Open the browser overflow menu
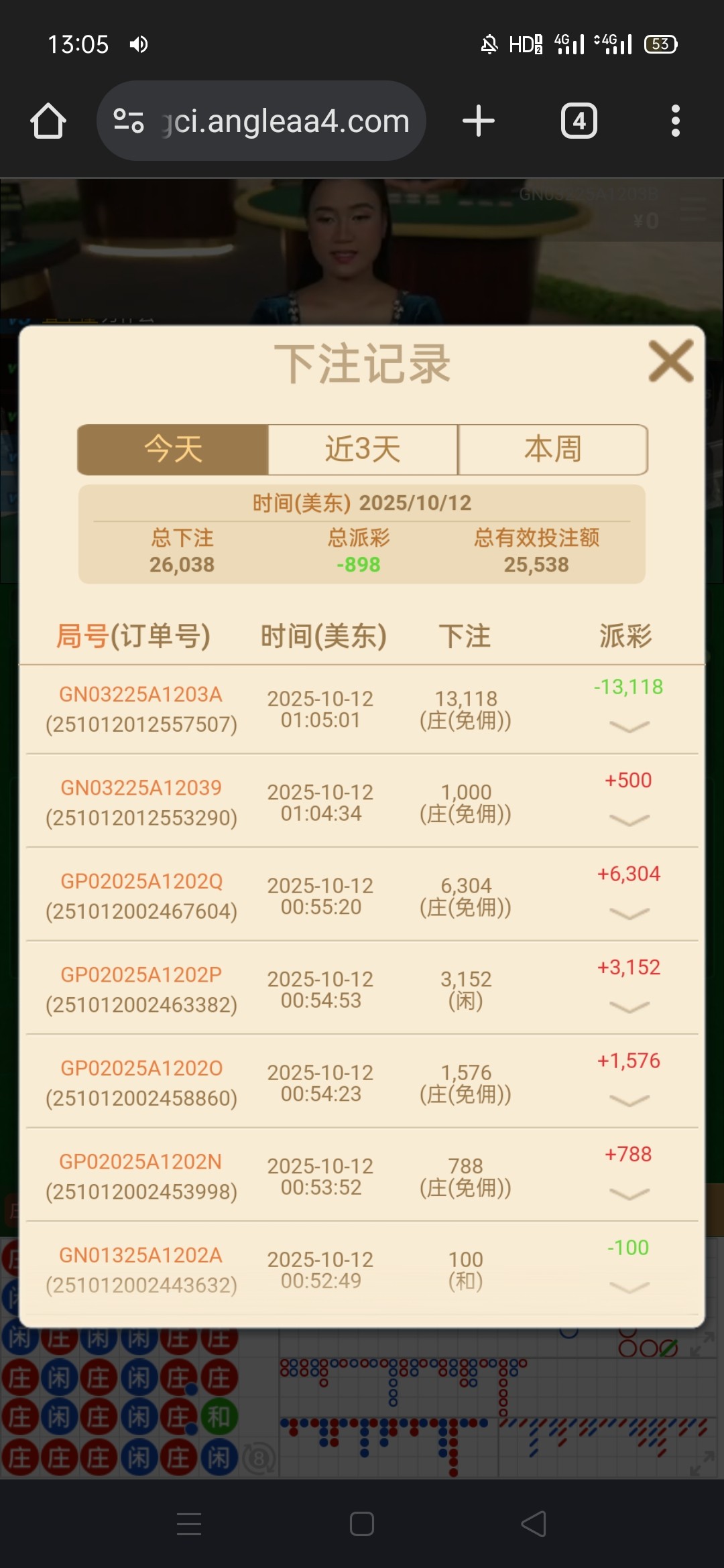This screenshot has width=724, height=1568. (x=675, y=121)
